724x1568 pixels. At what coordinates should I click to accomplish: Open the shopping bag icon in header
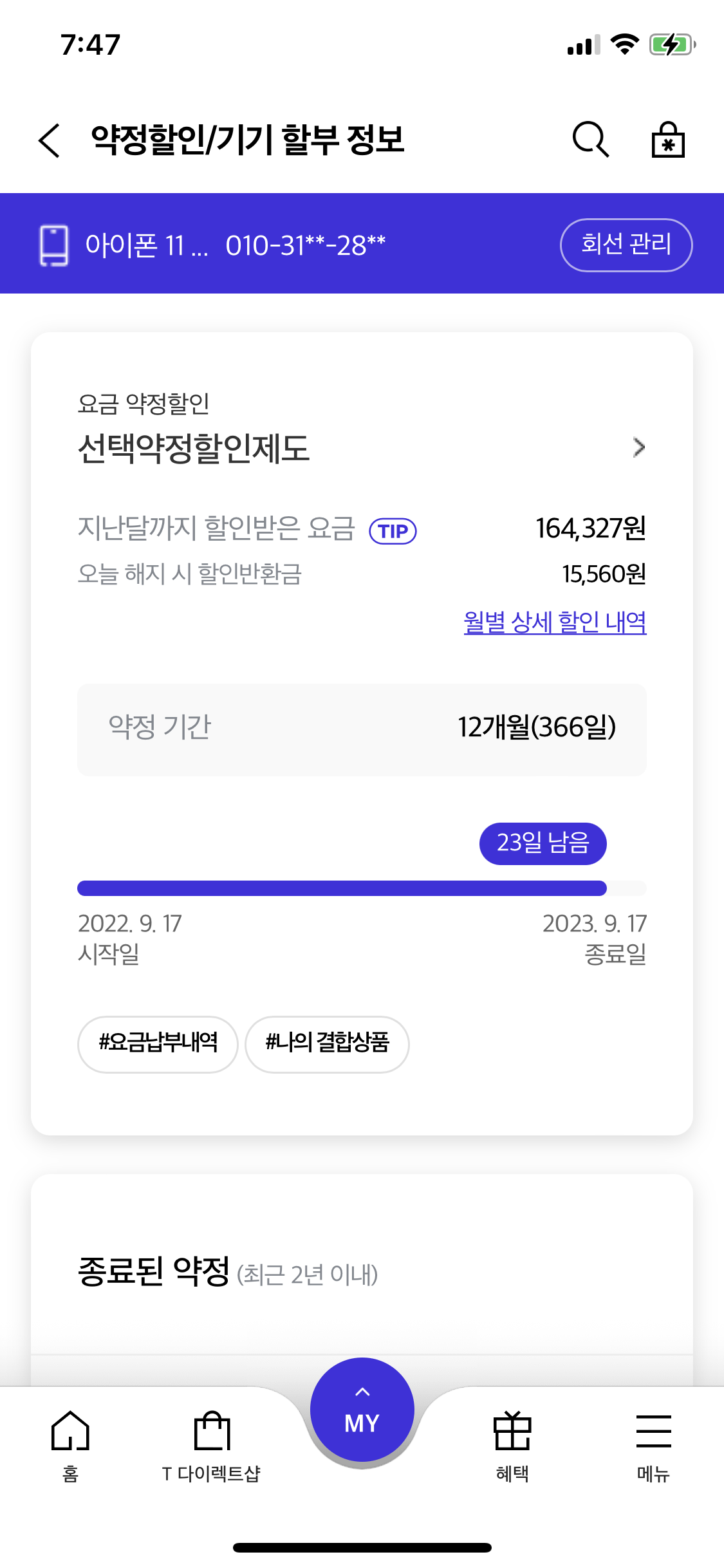[668, 139]
